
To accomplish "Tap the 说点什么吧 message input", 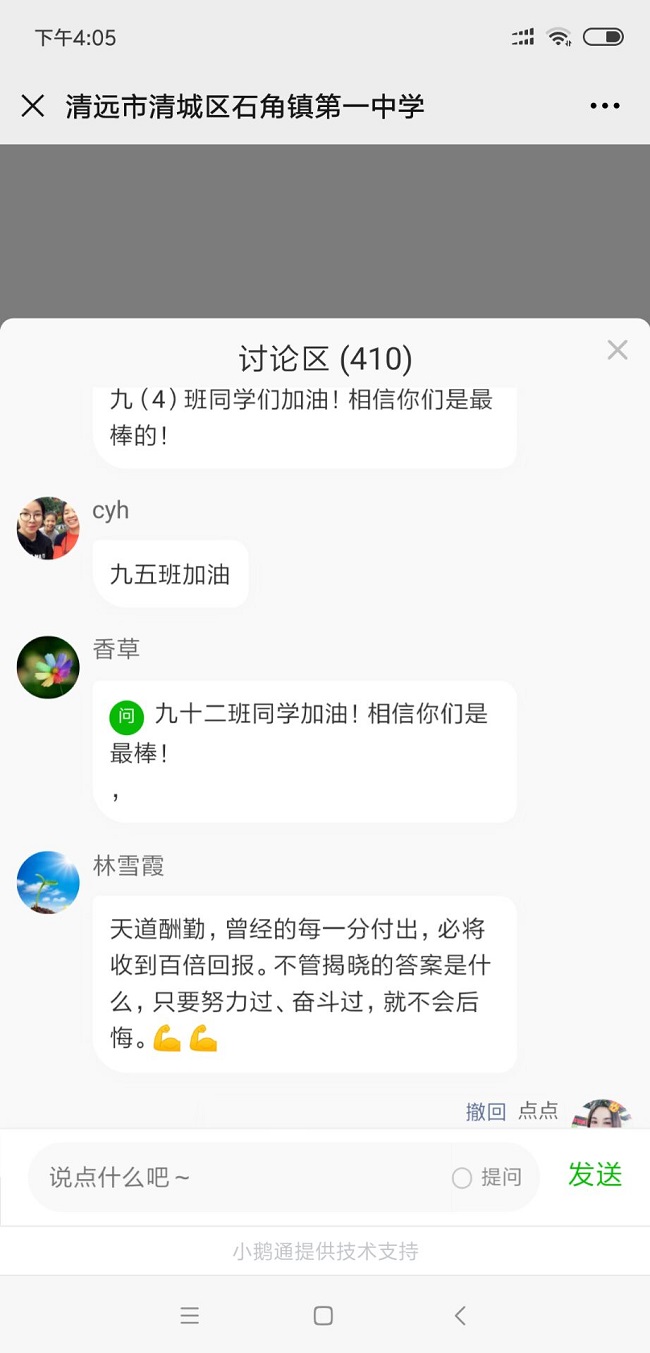I will tap(240, 1177).
